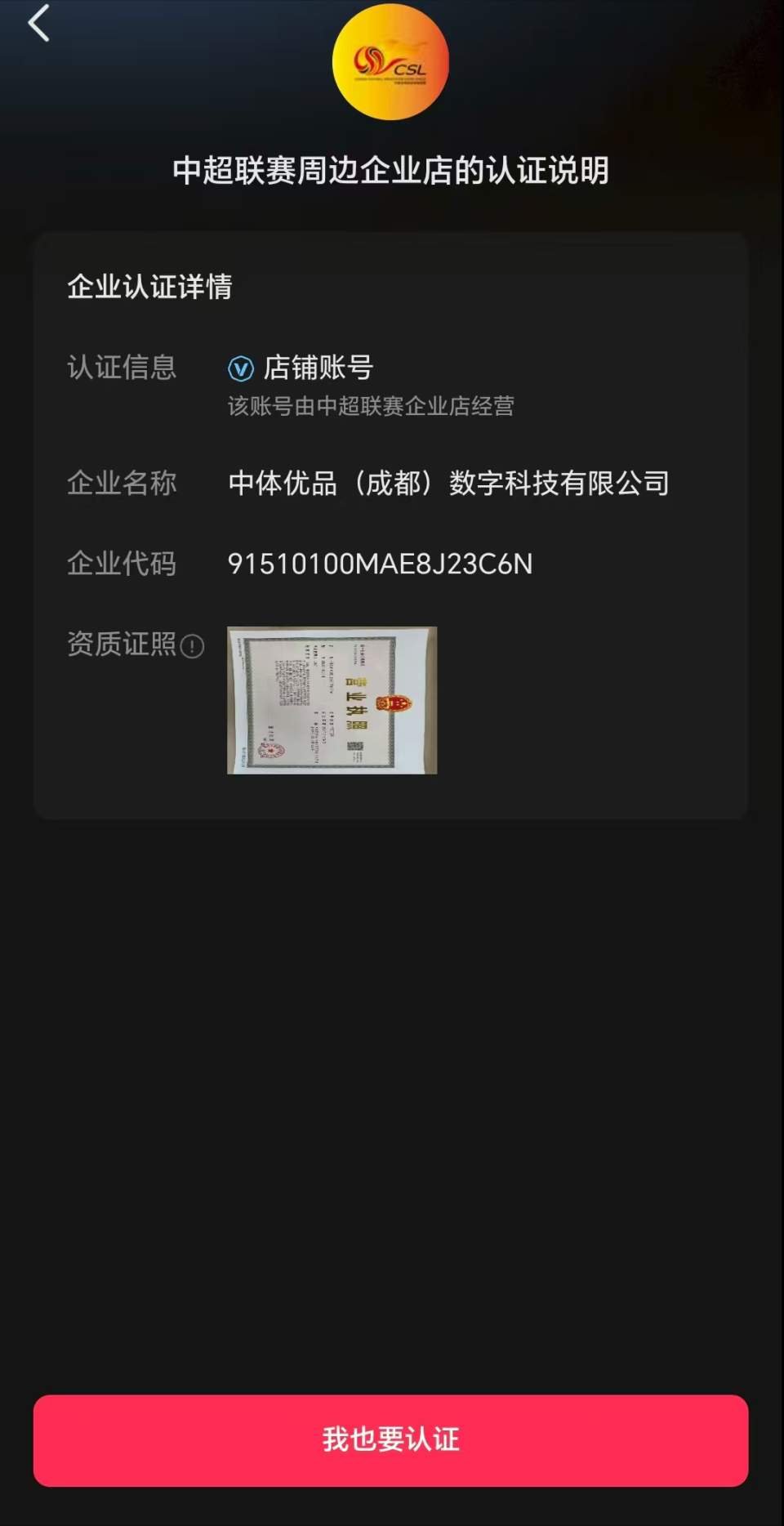Tap the page title 中超联赛周边企业店的认证说明
Screen dimensions: 784x1526
point(390,170)
